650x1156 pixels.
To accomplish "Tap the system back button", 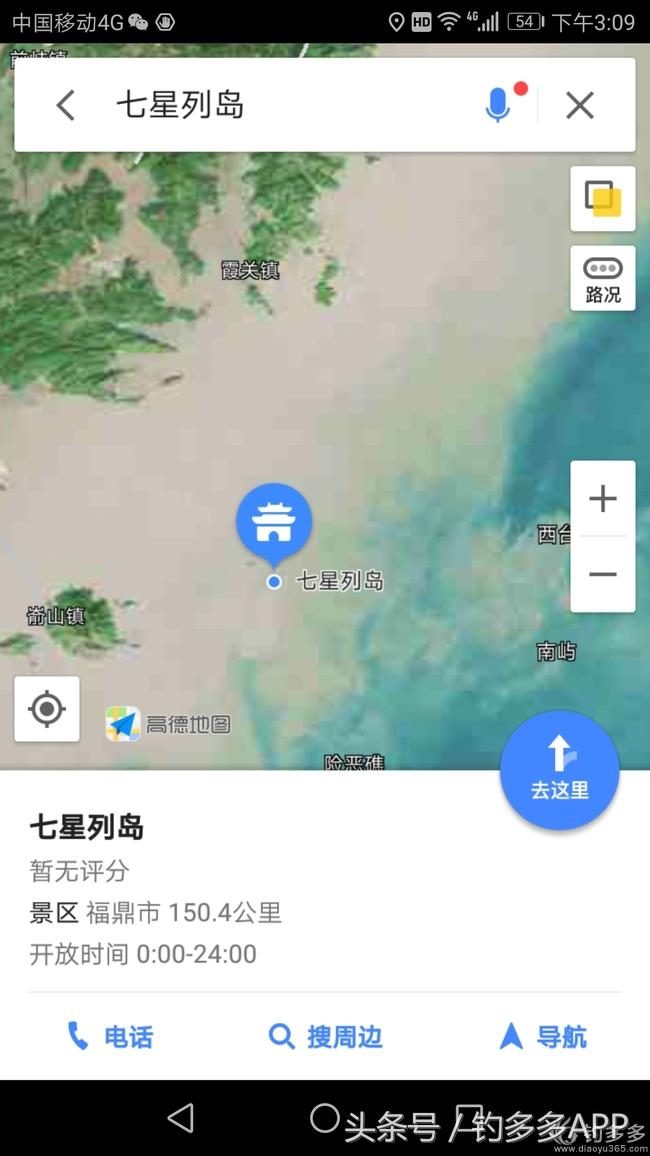I will [x=180, y=1118].
